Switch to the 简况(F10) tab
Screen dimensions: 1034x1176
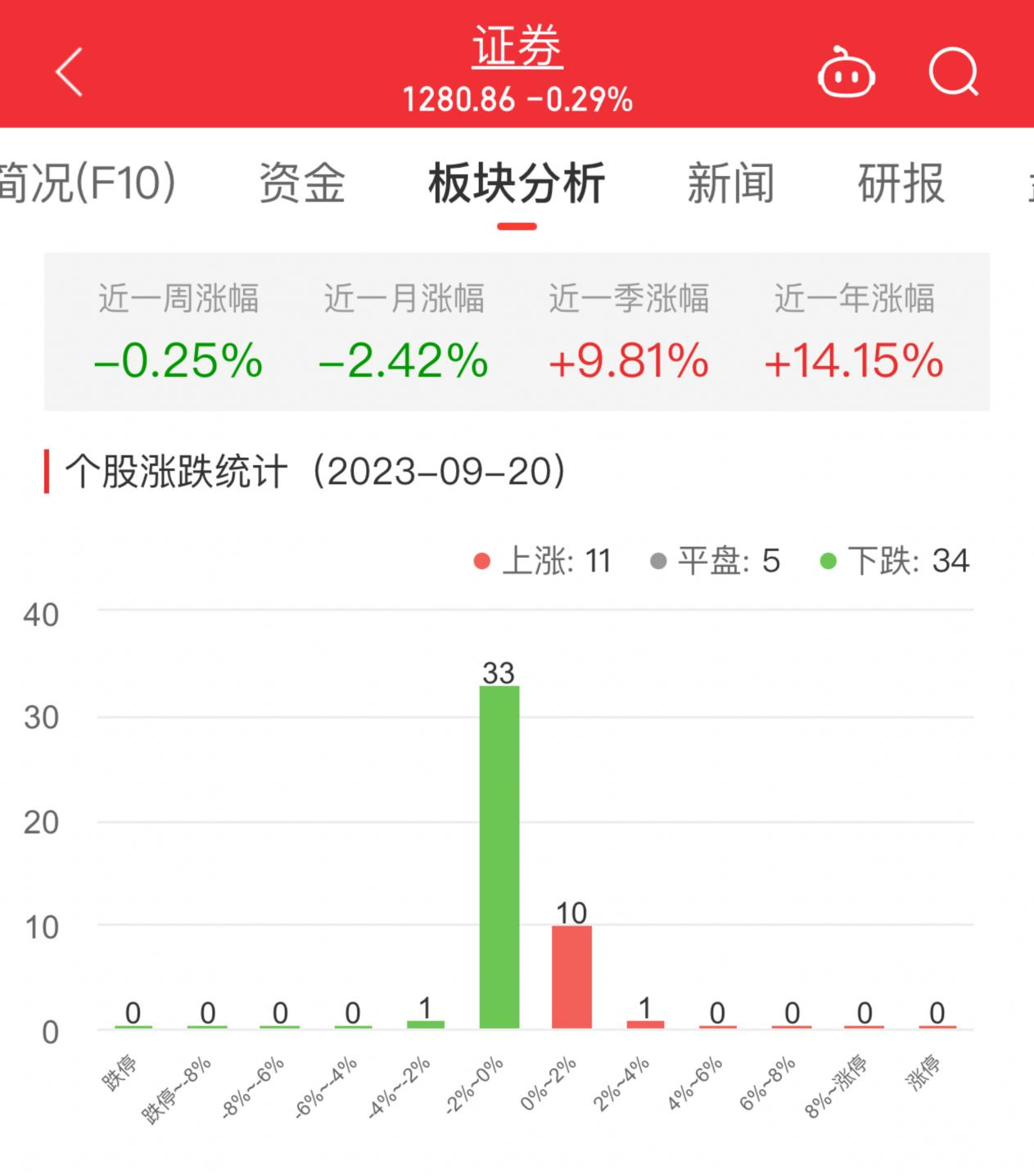[87, 183]
